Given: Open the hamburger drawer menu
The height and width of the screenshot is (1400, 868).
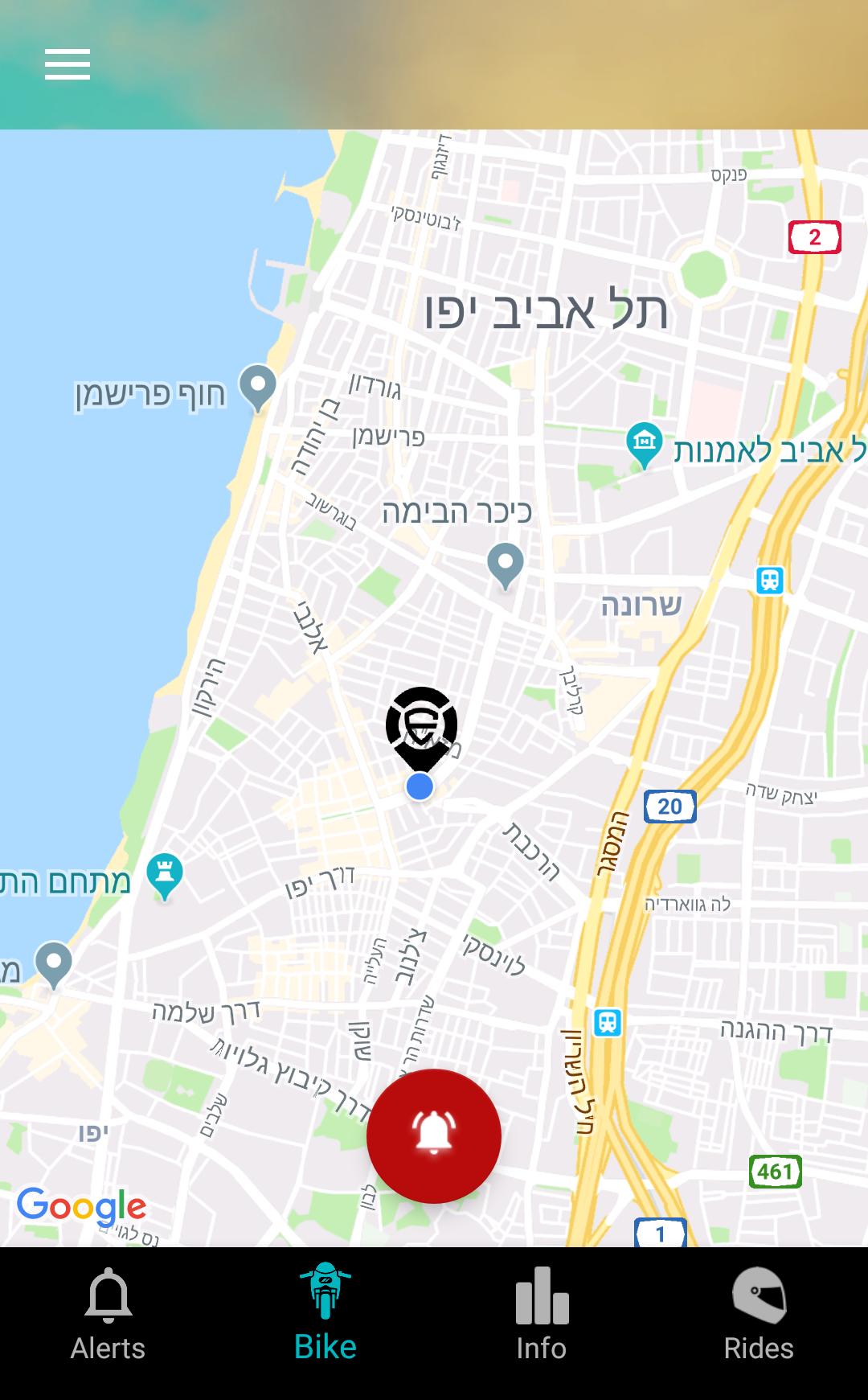Looking at the screenshot, I should pyautogui.click(x=68, y=64).
